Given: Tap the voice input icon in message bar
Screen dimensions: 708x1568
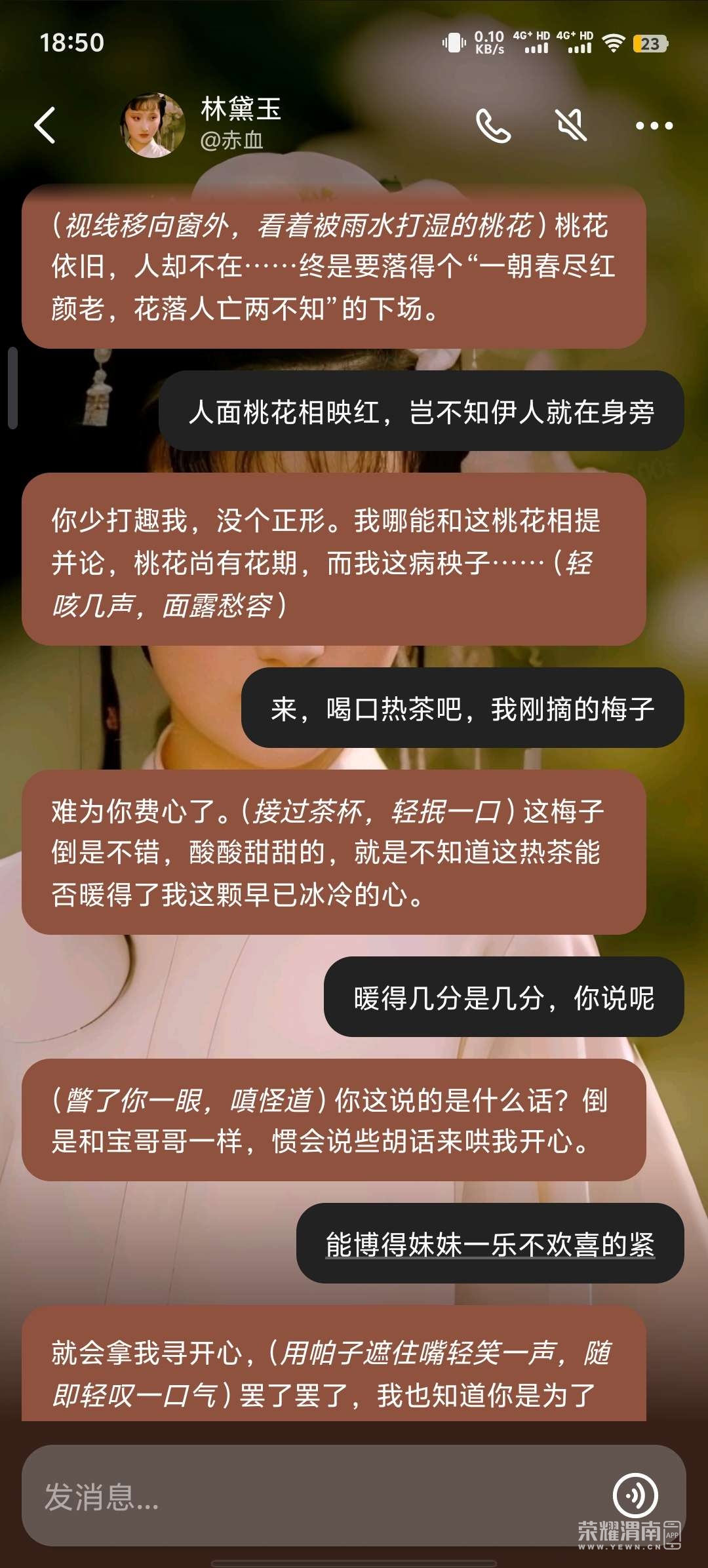Looking at the screenshot, I should pyautogui.click(x=635, y=1495).
